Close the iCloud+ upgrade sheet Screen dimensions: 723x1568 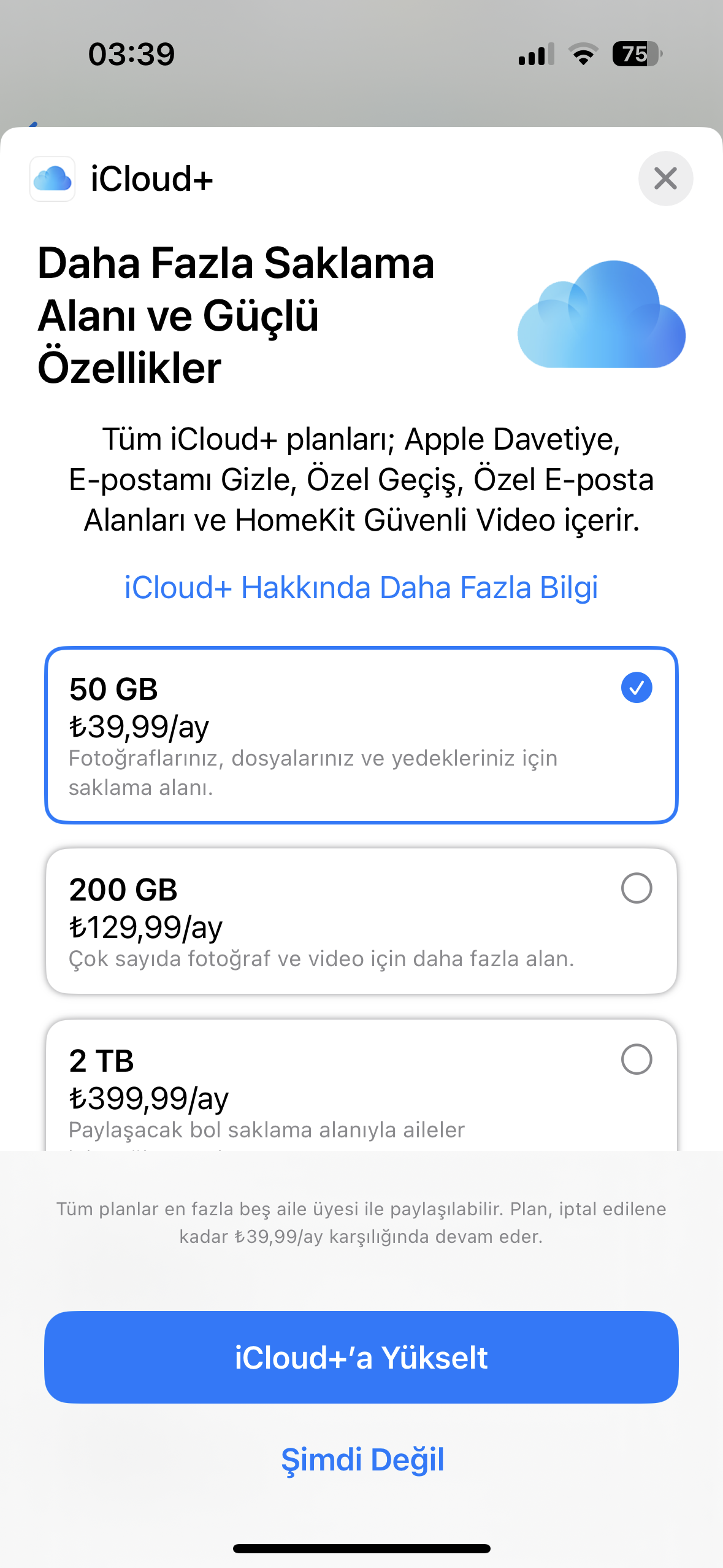pos(665,179)
